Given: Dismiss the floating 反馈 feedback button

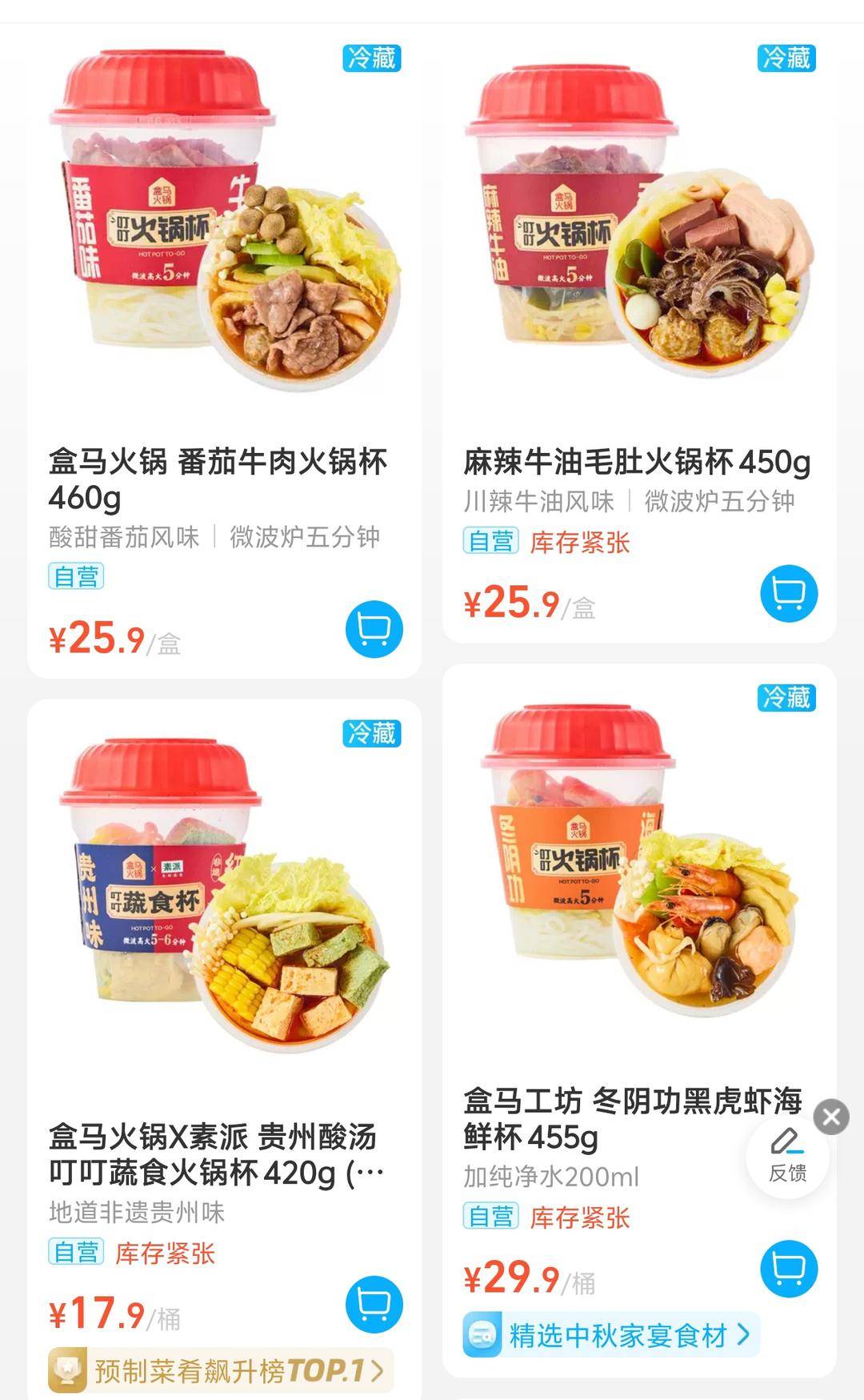Looking at the screenshot, I should click(x=831, y=1117).
